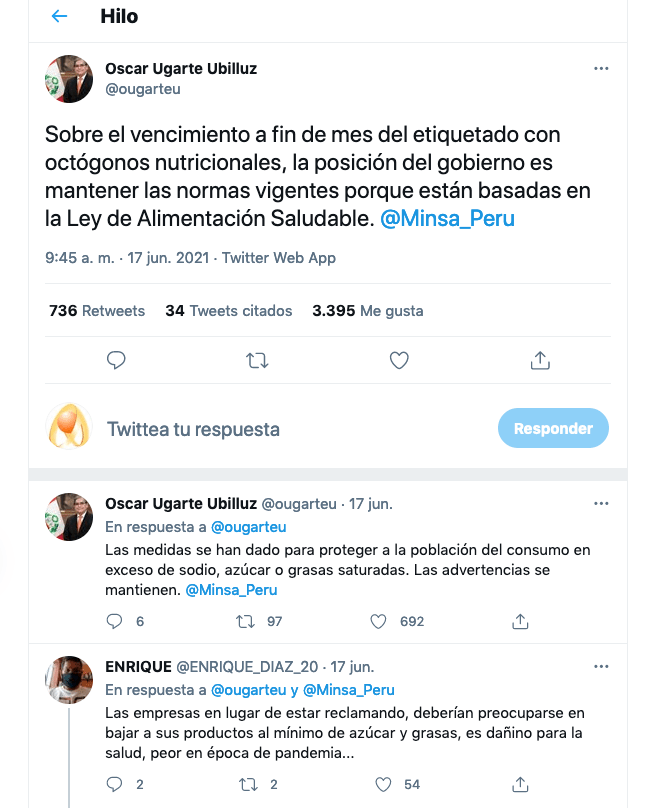Share the main tweet
Image resolution: width=654 pixels, height=808 pixels.
coord(540,360)
